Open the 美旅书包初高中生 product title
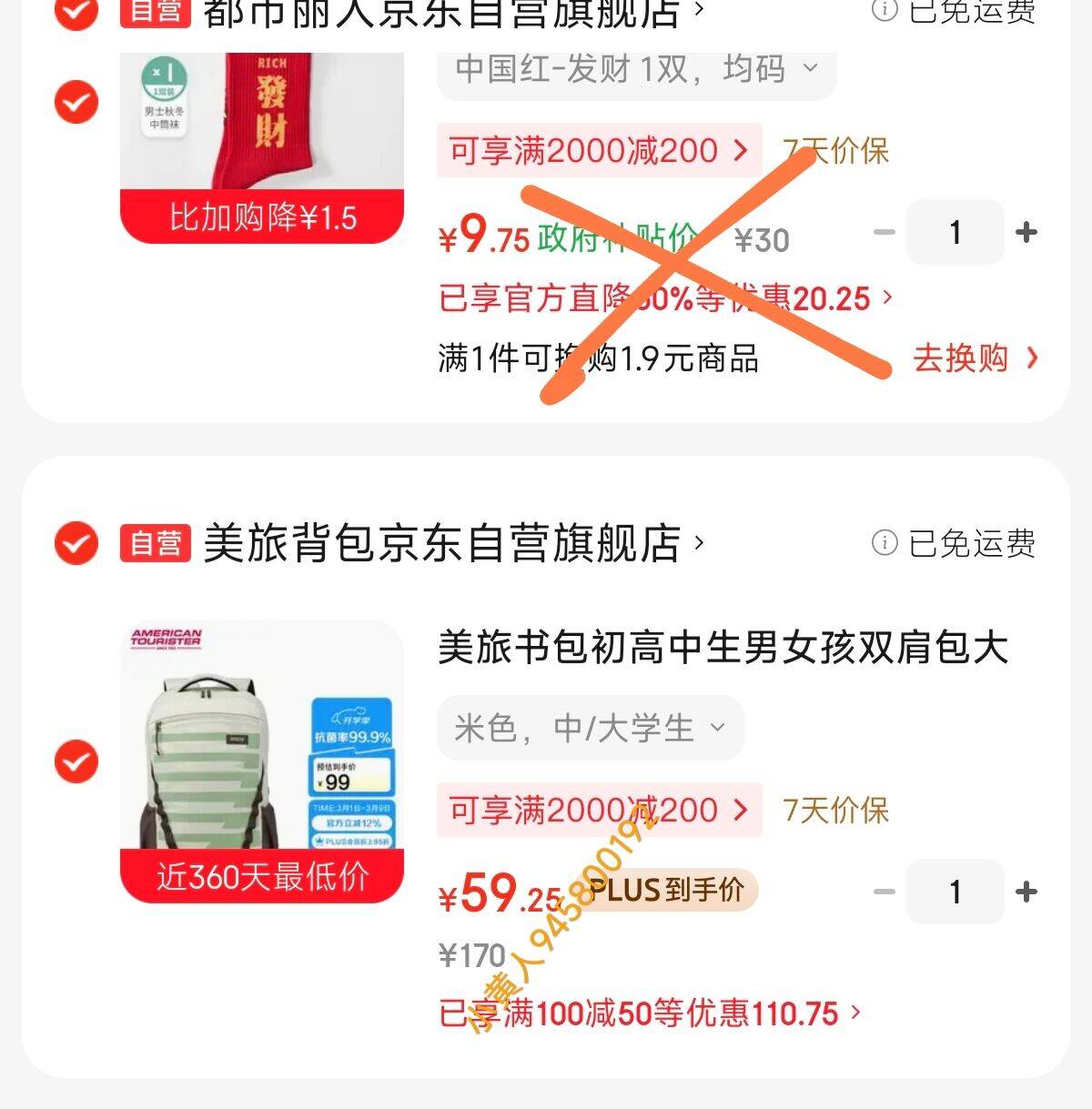 click(x=723, y=648)
